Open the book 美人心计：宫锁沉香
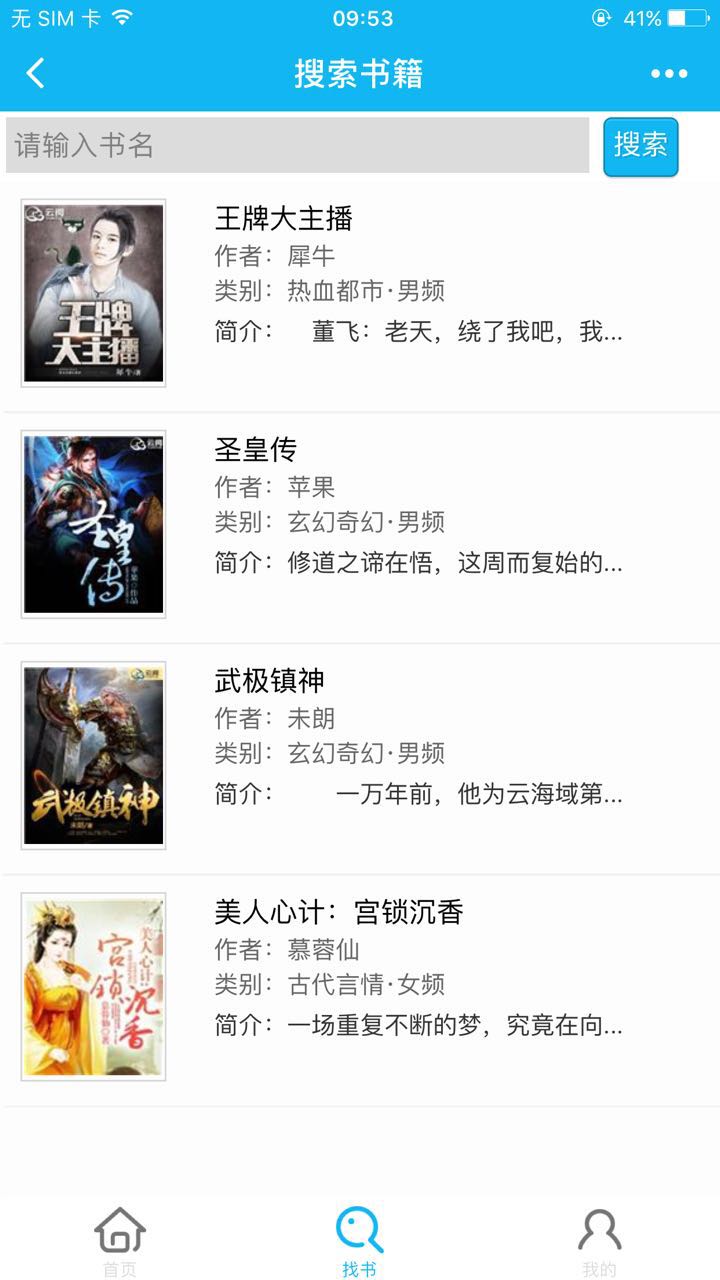This screenshot has width=720, height=1280. [x=339, y=912]
